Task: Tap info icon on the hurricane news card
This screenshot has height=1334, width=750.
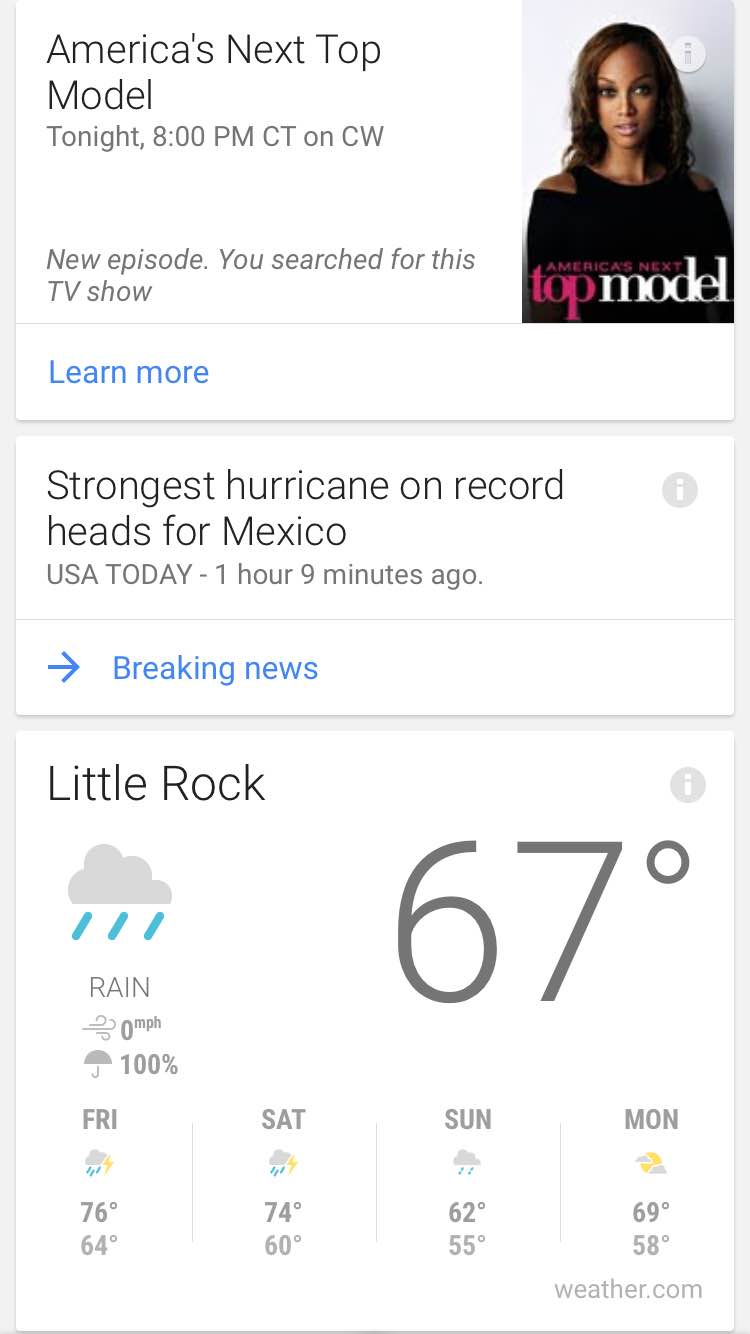Action: (x=680, y=490)
